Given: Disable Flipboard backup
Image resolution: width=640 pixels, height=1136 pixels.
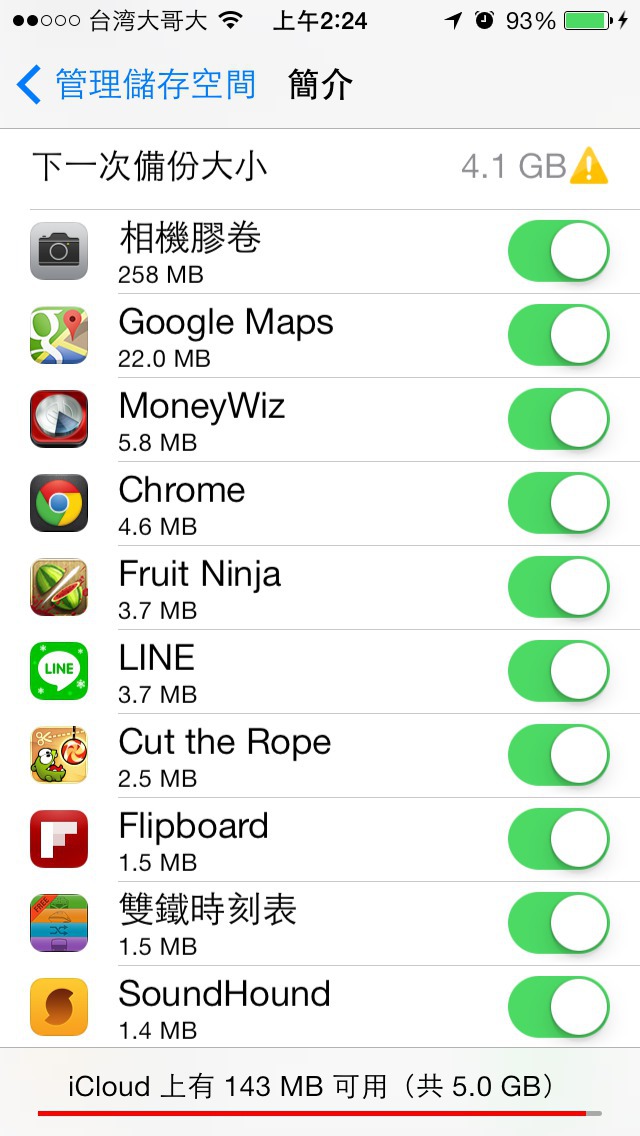Looking at the screenshot, I should point(558,839).
